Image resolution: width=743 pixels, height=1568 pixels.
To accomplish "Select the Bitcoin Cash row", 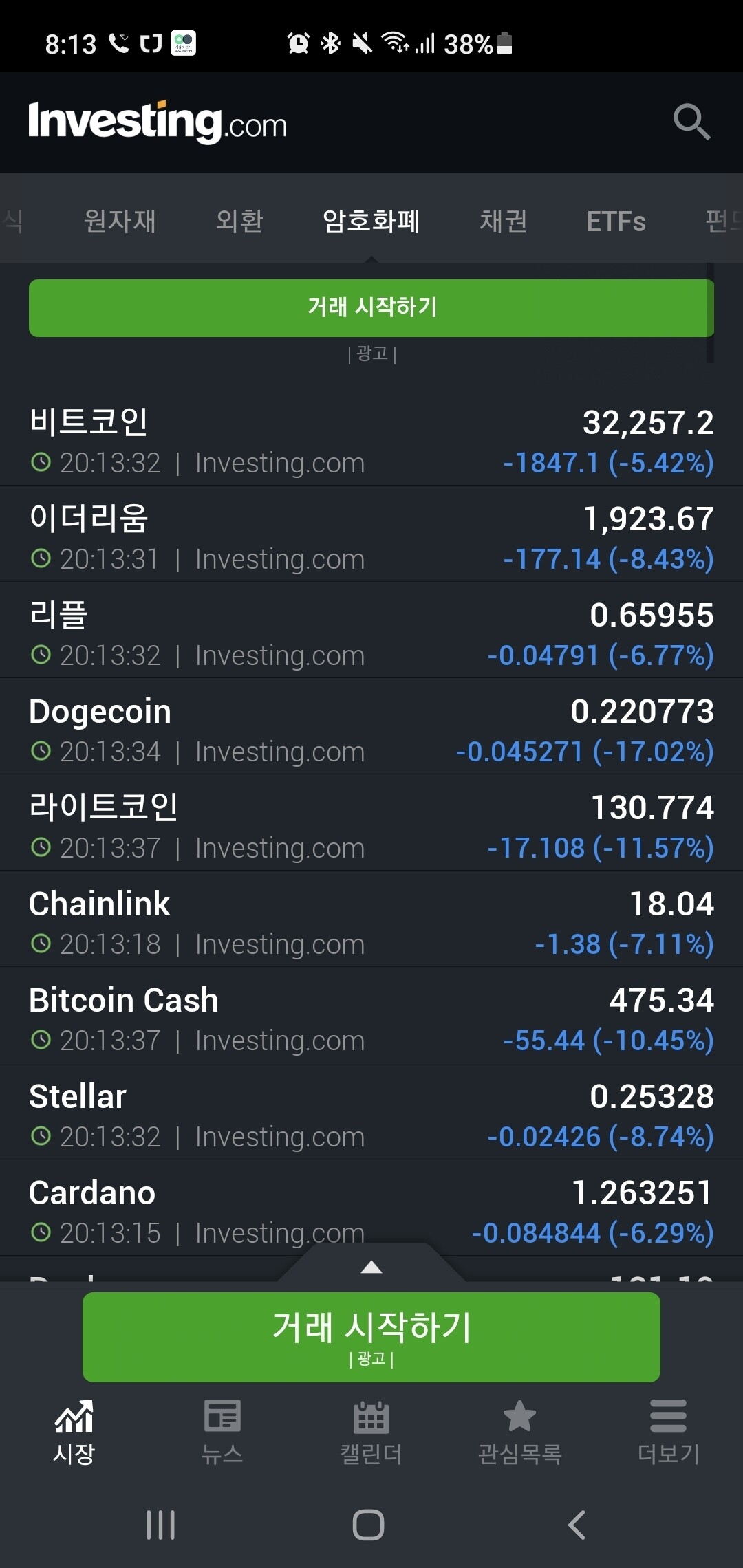I will (371, 1018).
